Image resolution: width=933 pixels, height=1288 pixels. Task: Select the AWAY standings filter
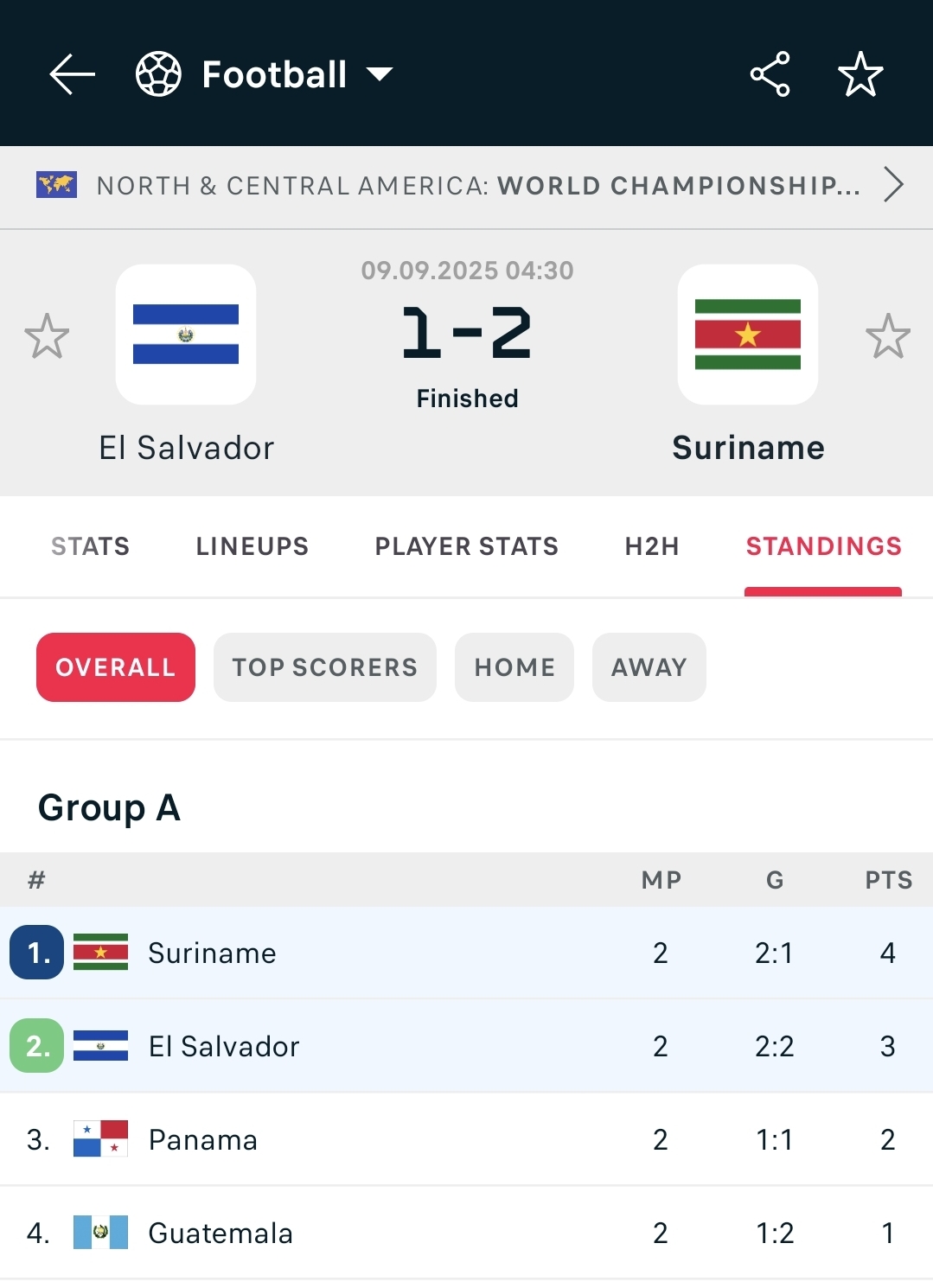[649, 666]
